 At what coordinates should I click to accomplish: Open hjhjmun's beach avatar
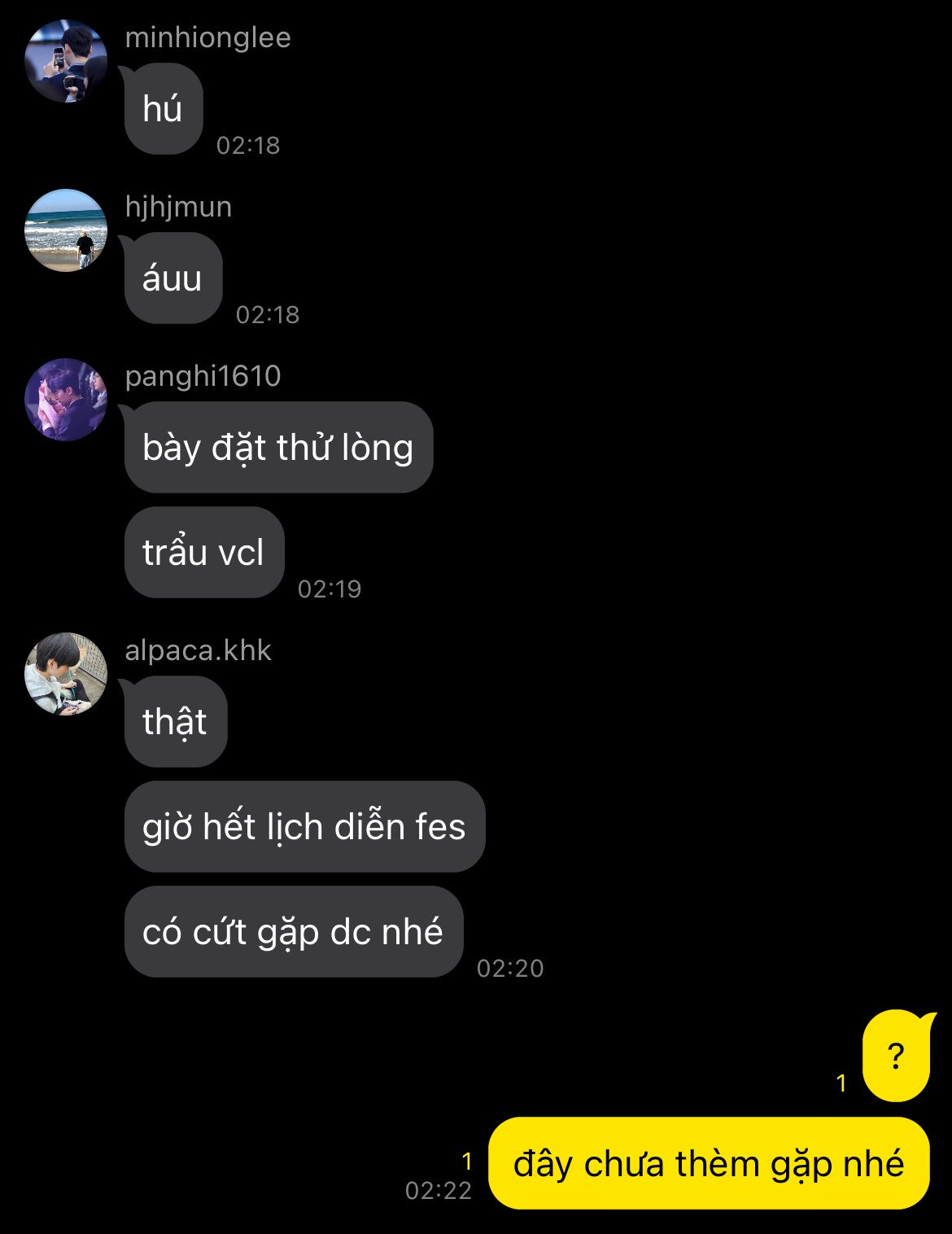tap(66, 230)
